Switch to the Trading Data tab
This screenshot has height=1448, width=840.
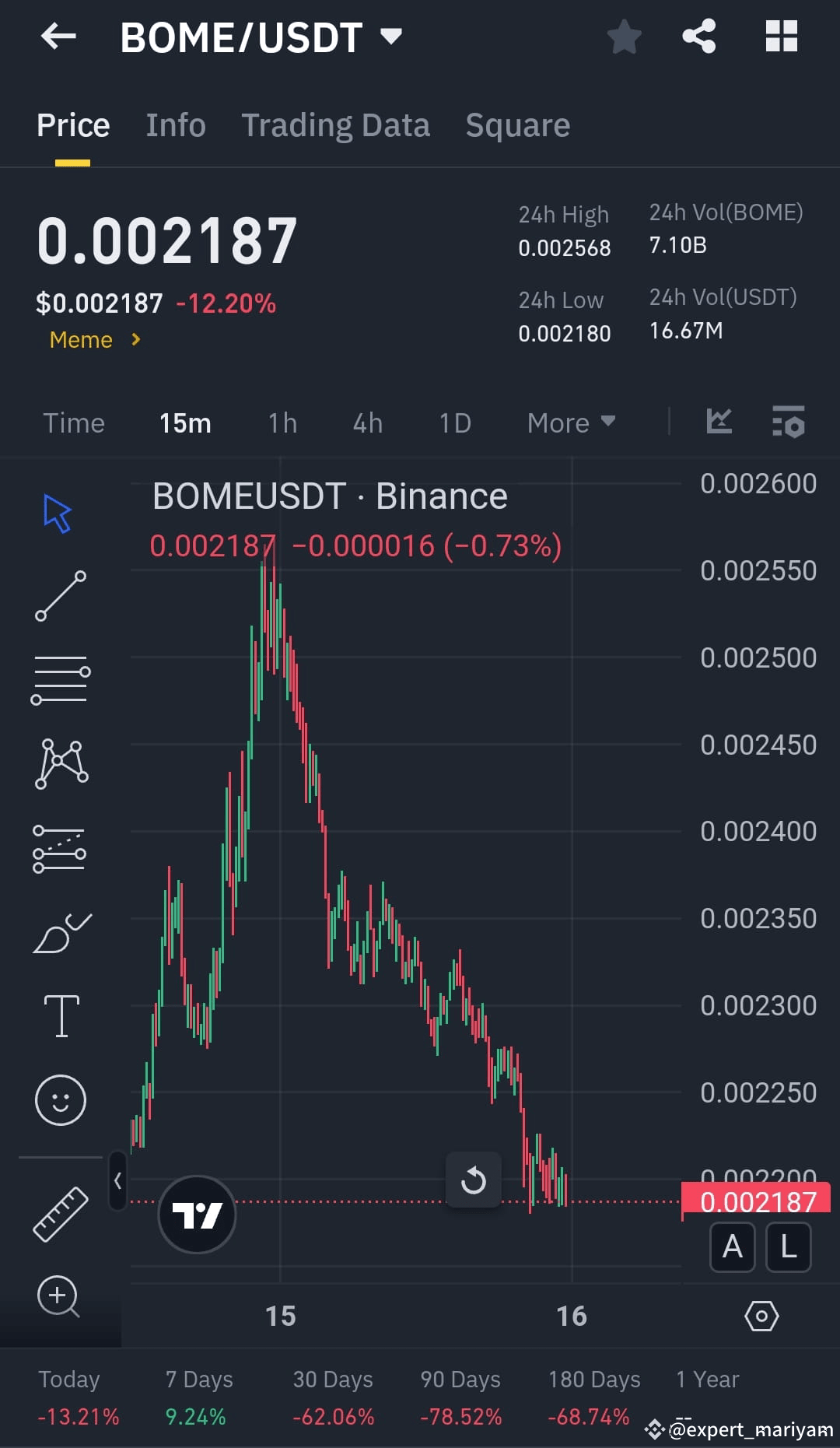336,124
